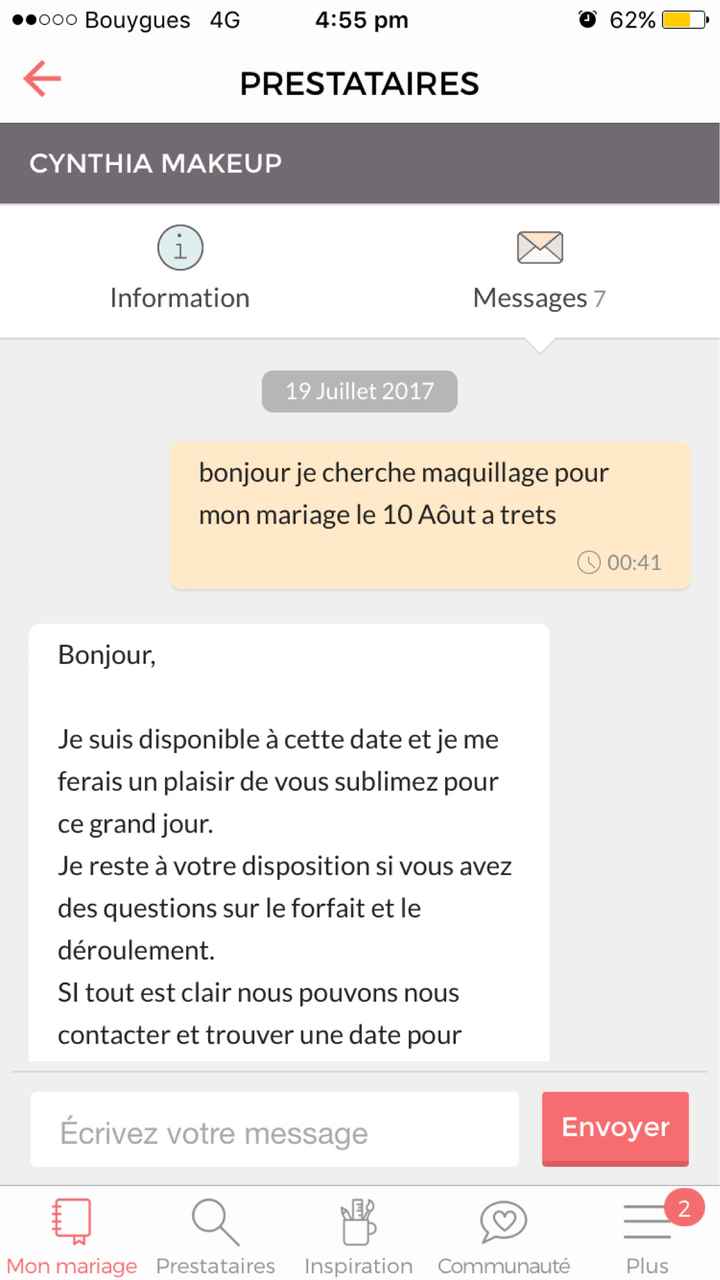Switch to the Prestataires bottom tab
Image resolution: width=720 pixels, height=1280 pixels.
click(215, 1235)
